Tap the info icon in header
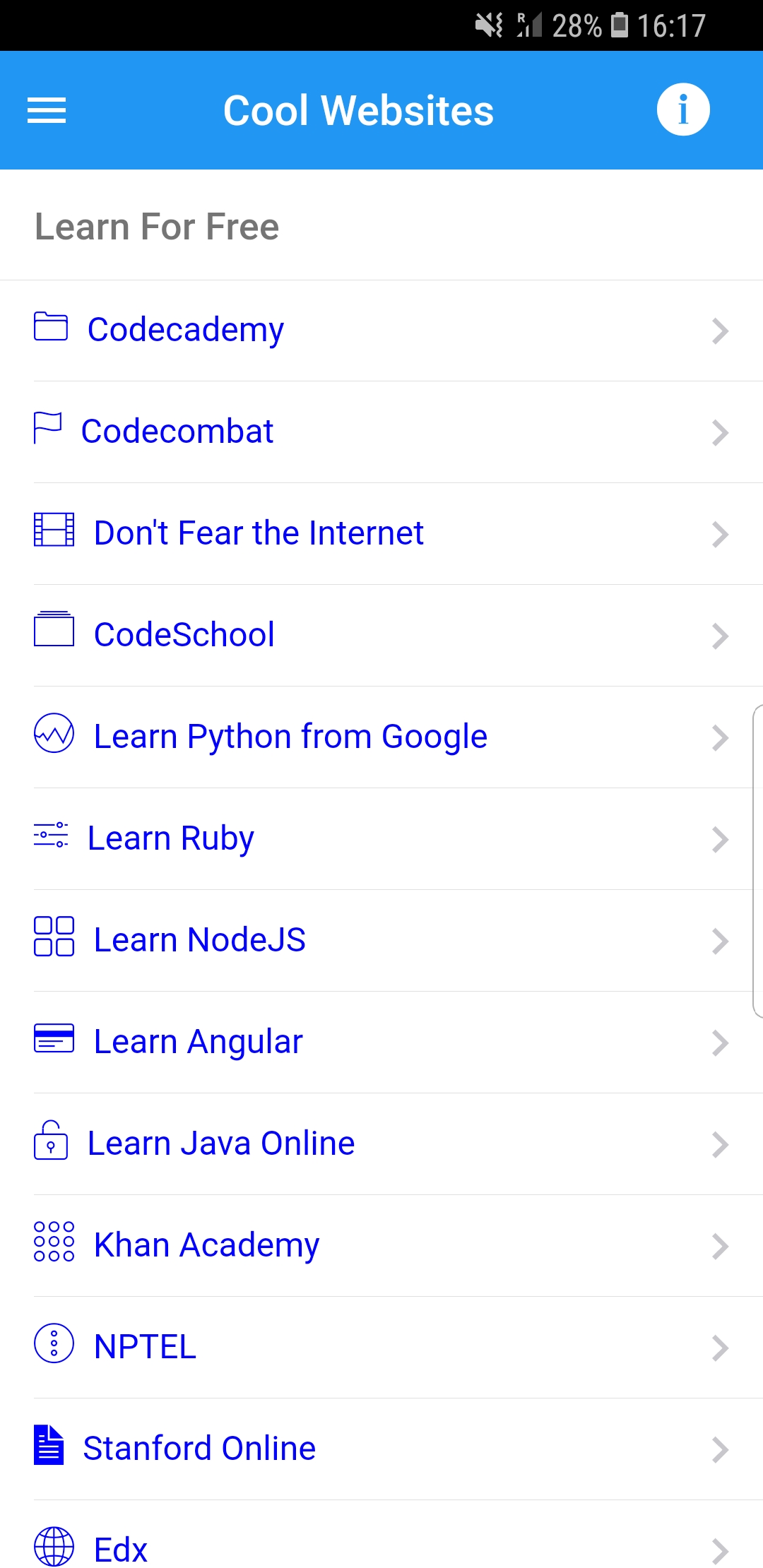The width and height of the screenshot is (763, 1568). (x=683, y=109)
